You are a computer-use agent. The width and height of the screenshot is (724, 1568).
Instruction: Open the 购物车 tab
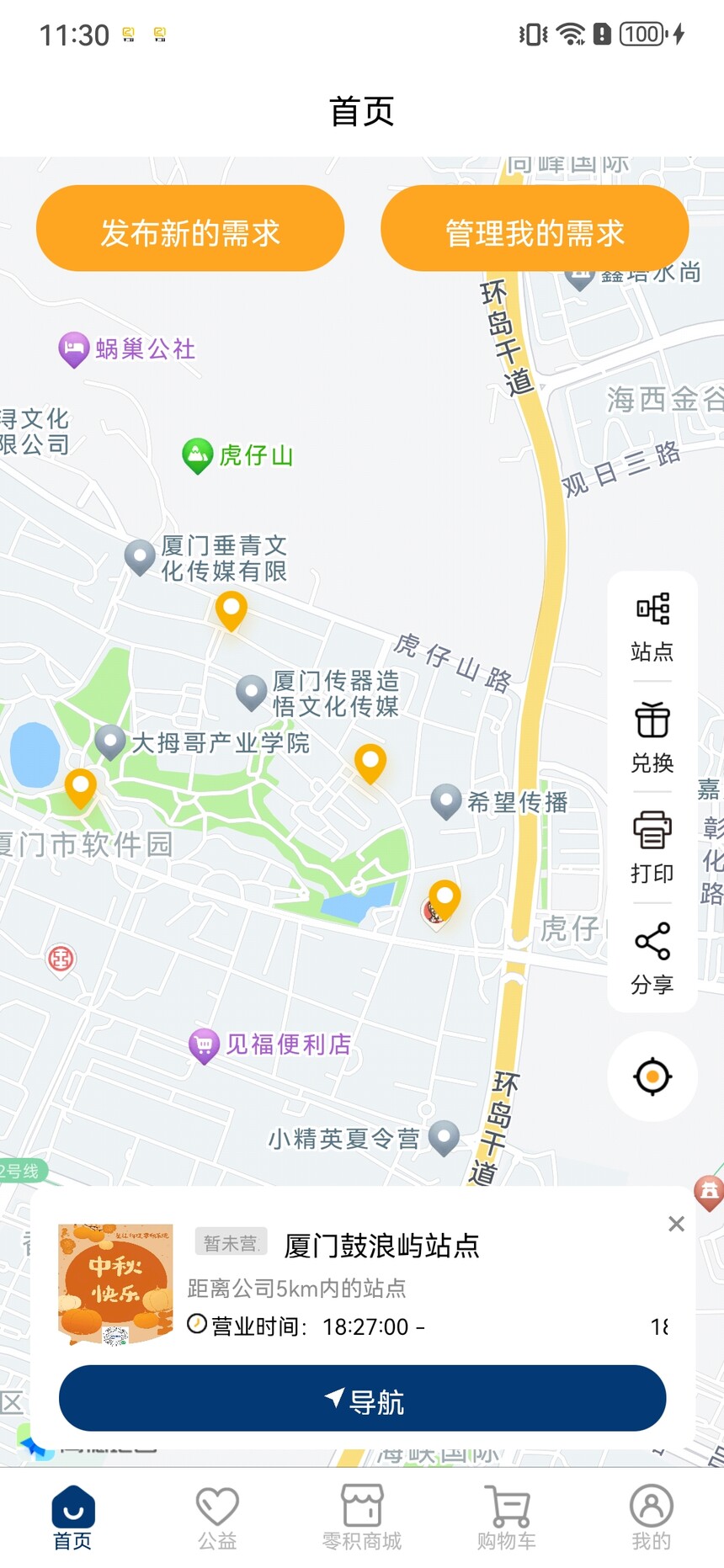coord(507,1518)
